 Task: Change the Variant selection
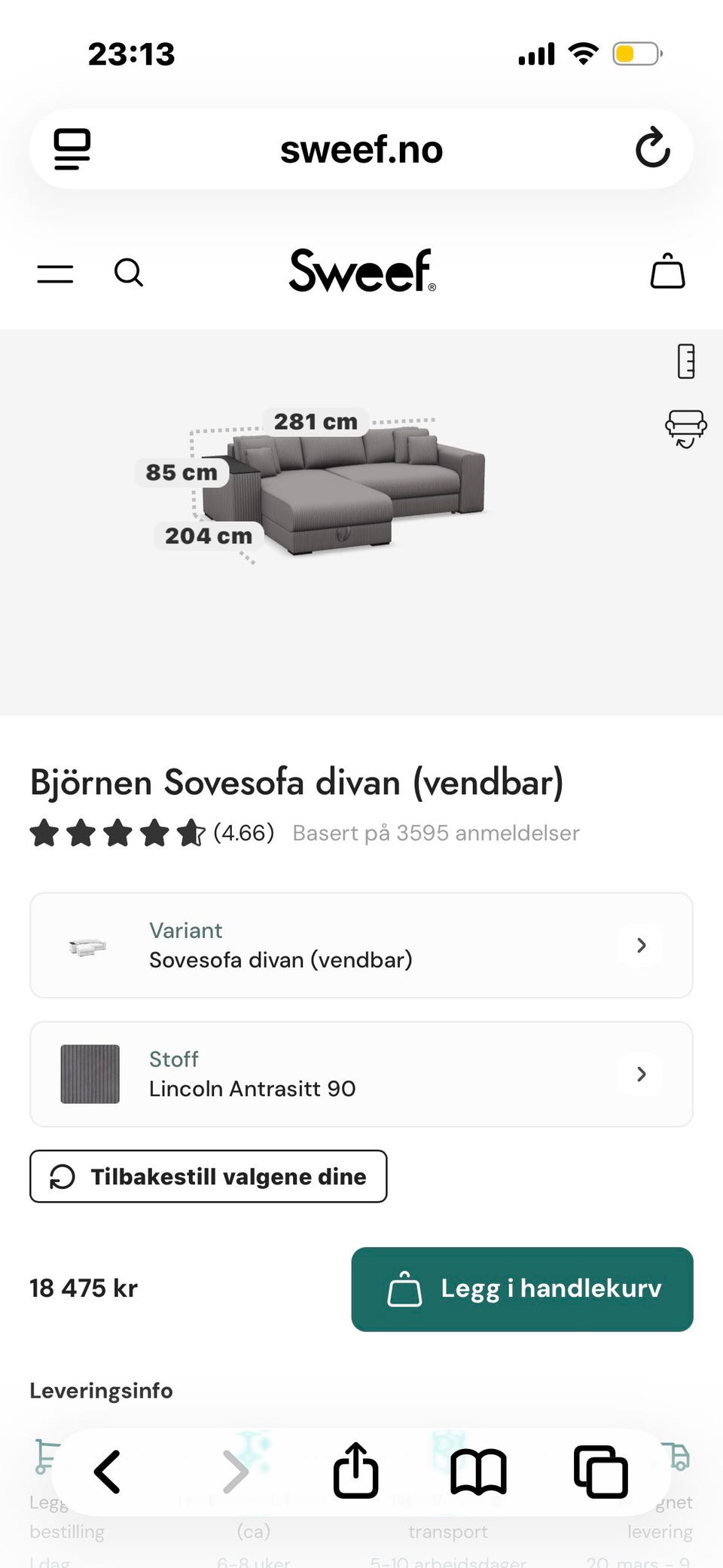pos(361,945)
